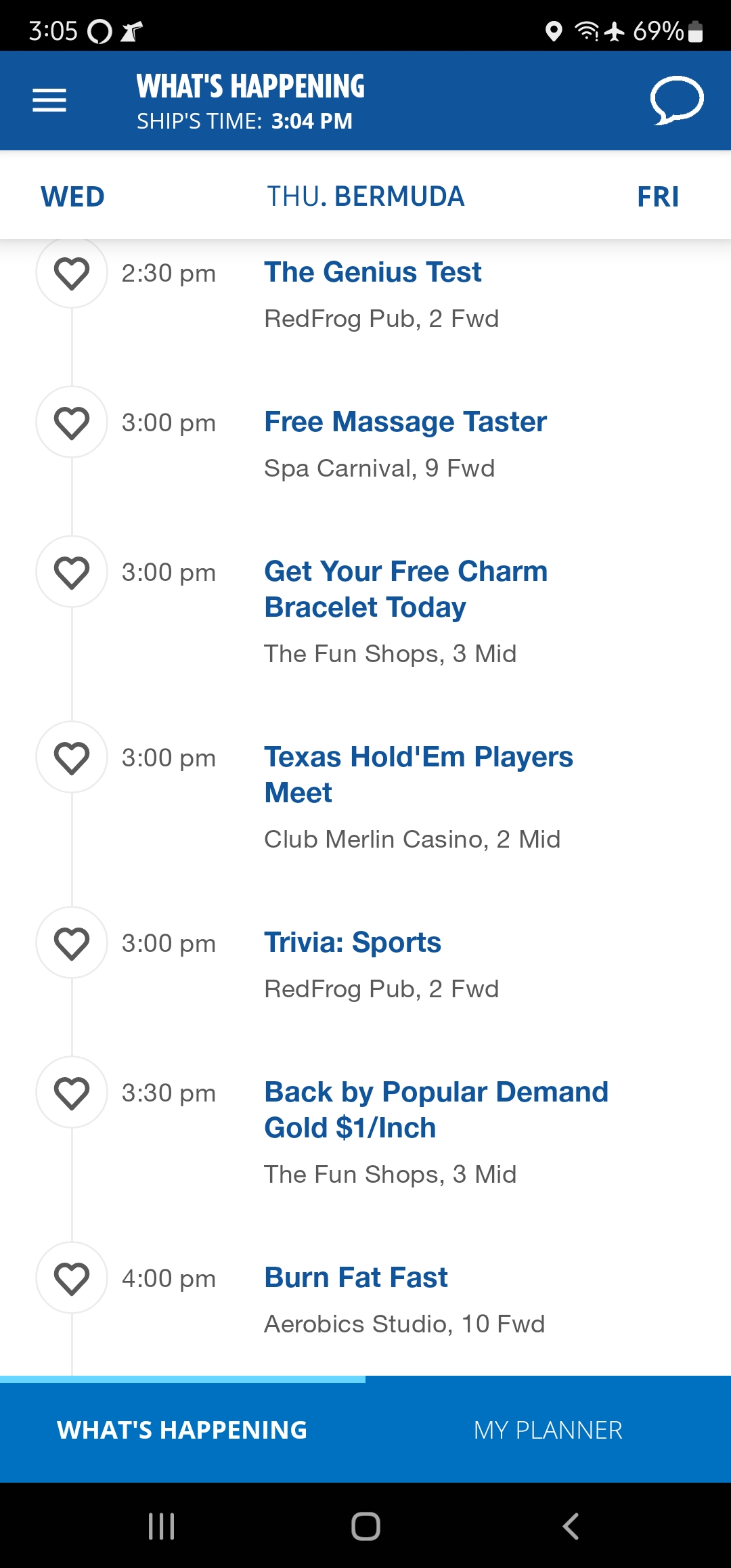Add Trivia: Sports to favorites

point(72,942)
